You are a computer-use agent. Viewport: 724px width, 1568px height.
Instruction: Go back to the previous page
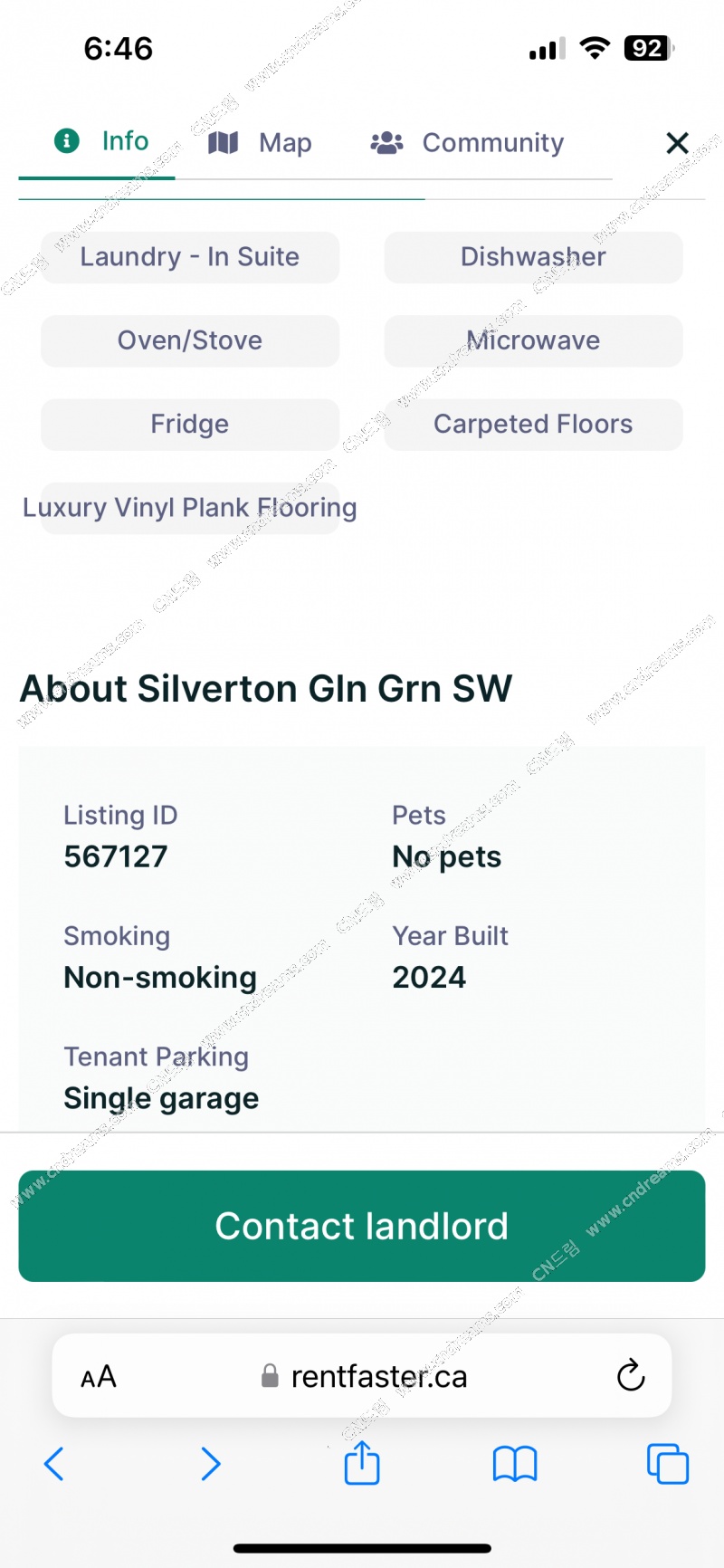pyautogui.click(x=54, y=1463)
